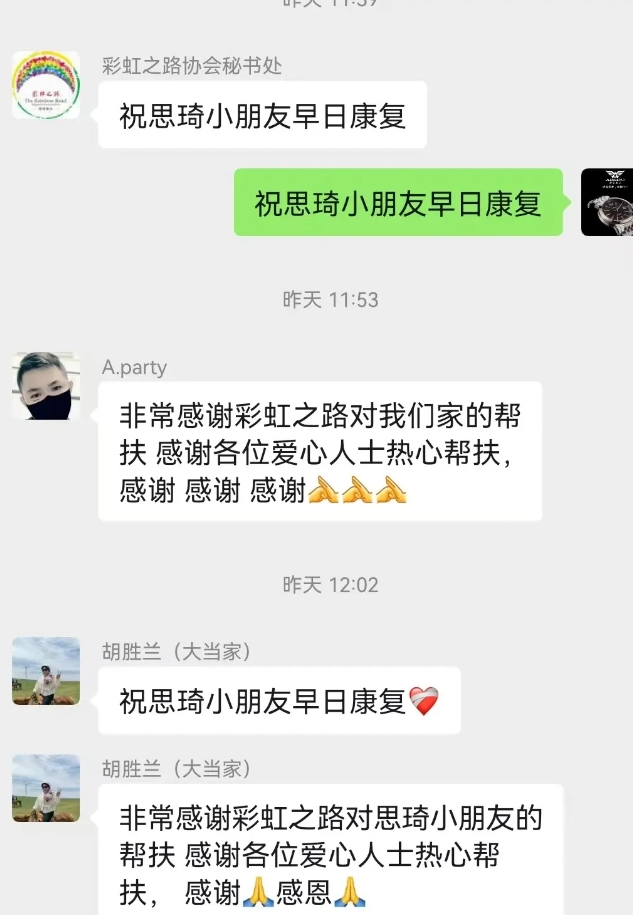Open 胡胜兰 avatar beside the heart message
Image resolution: width=633 pixels, height=915 pixels.
pyautogui.click(x=46, y=671)
